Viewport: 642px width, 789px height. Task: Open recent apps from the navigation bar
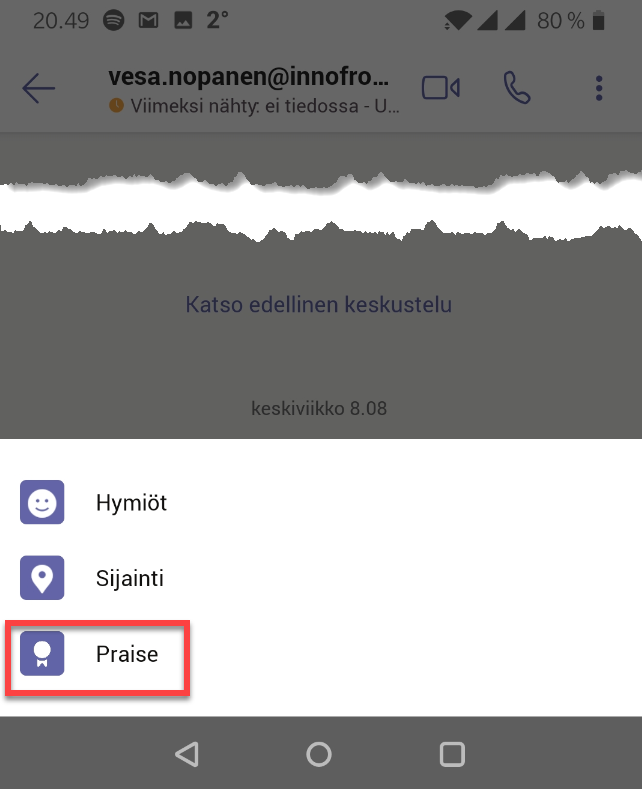pos(452,753)
